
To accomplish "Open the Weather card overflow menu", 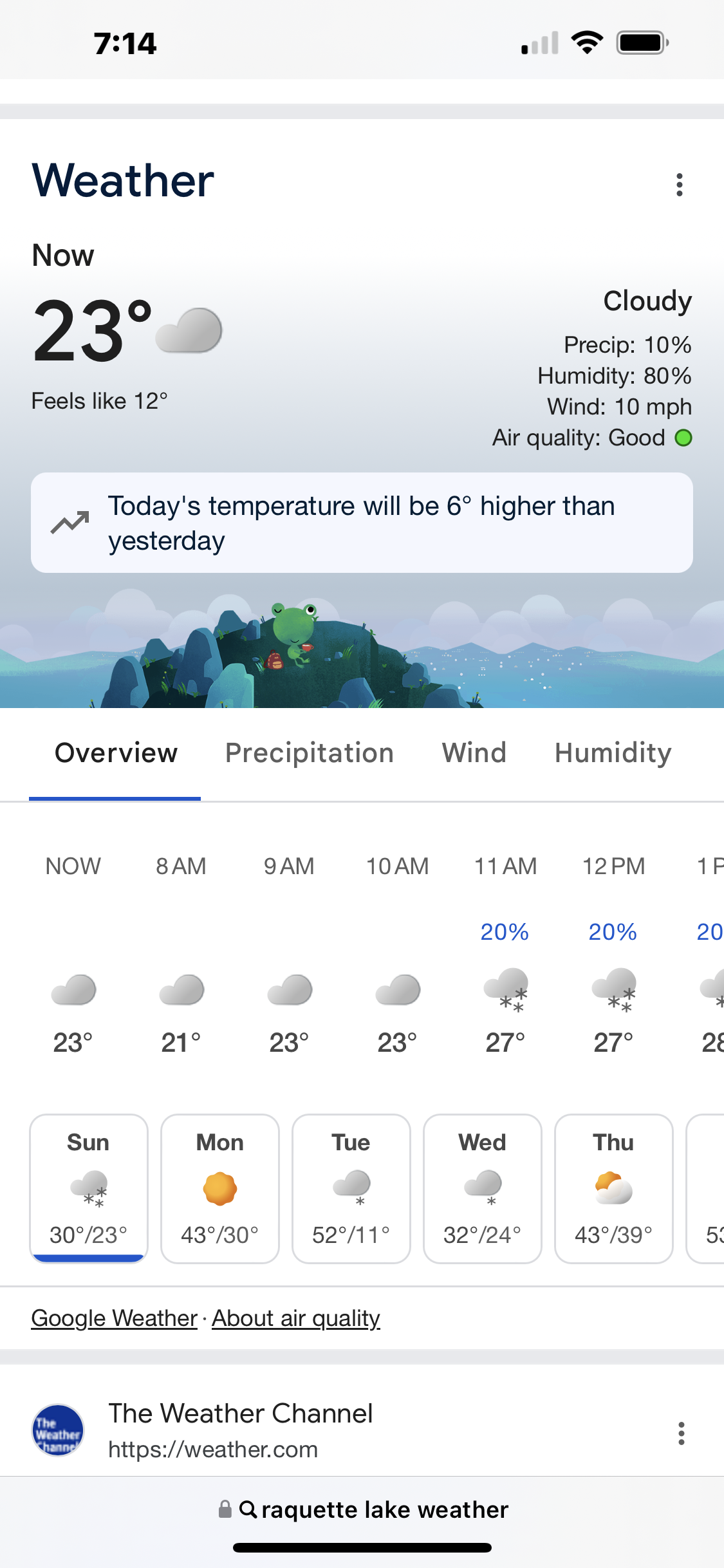I will tap(680, 185).
